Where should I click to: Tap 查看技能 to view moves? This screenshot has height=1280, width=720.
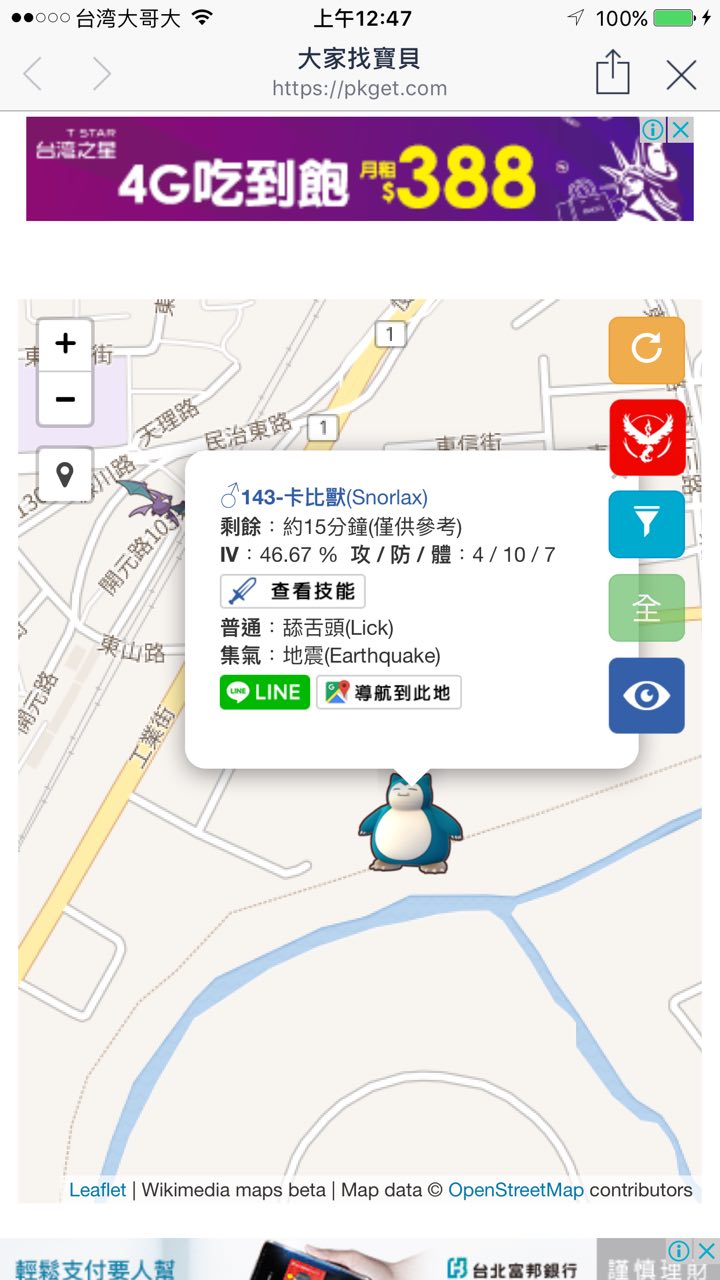[292, 591]
